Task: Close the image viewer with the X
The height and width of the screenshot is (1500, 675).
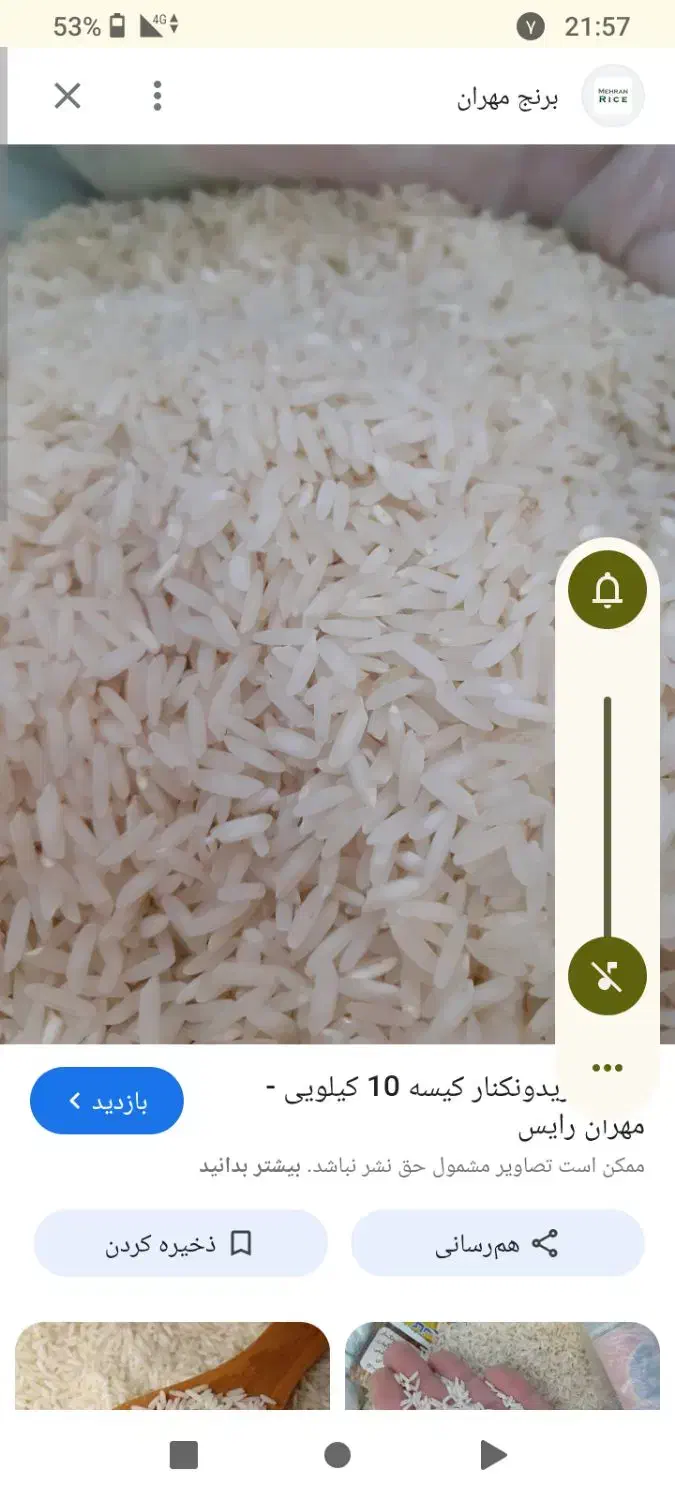Action: (x=67, y=96)
